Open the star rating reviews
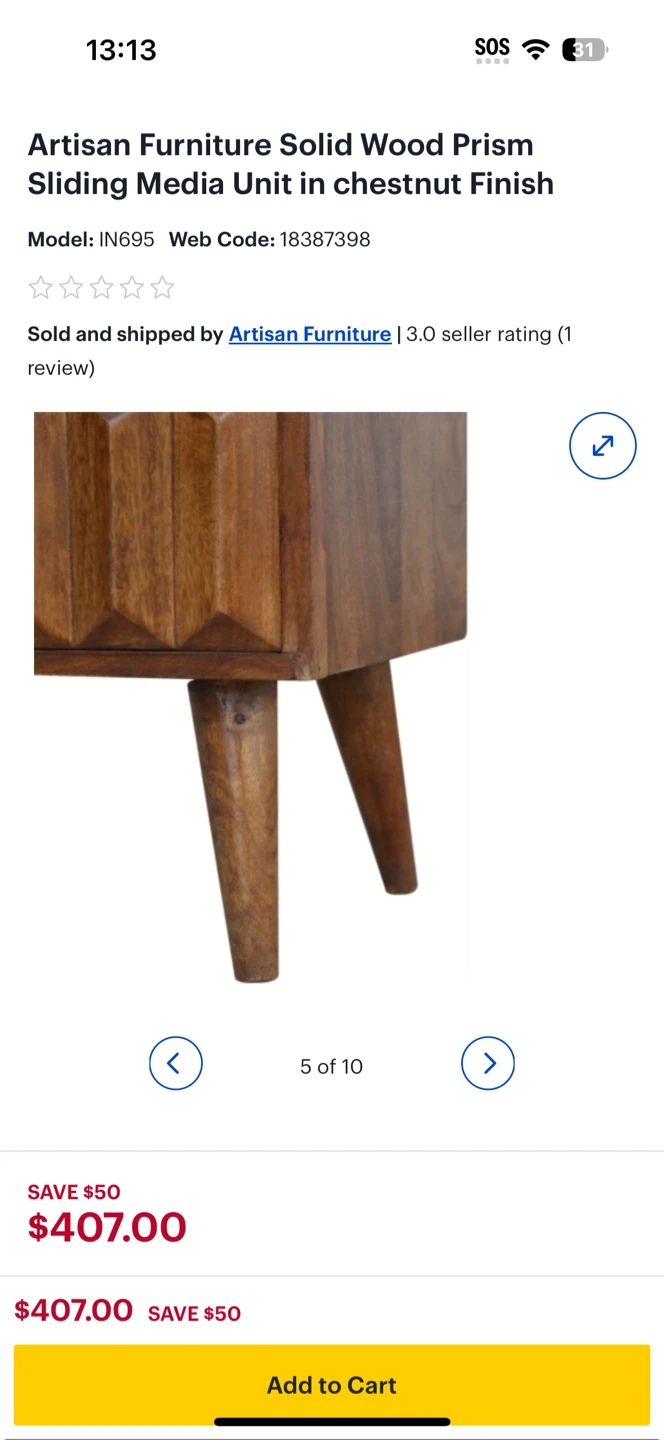This screenshot has height=1440, width=664. [x=101, y=289]
